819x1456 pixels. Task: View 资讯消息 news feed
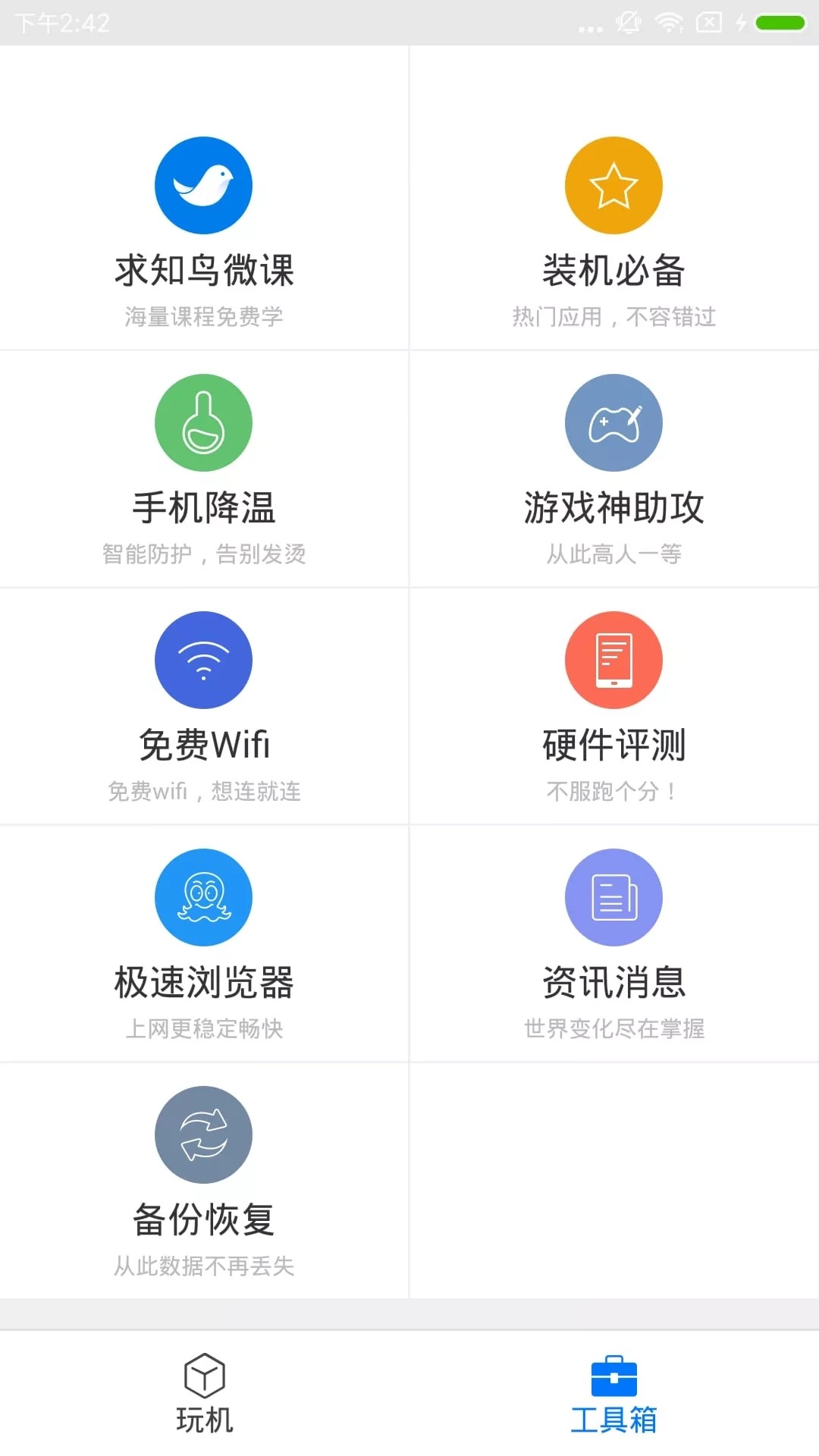click(613, 941)
